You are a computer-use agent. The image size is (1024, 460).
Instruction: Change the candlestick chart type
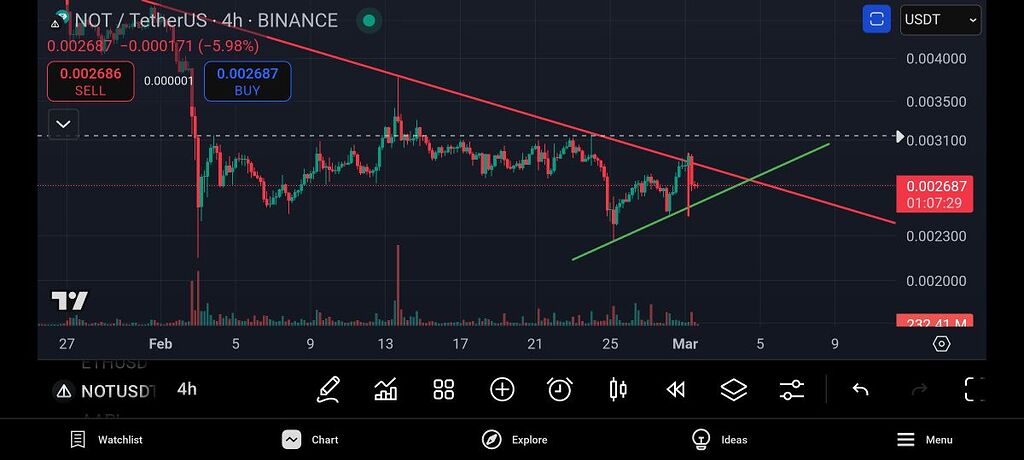point(618,389)
